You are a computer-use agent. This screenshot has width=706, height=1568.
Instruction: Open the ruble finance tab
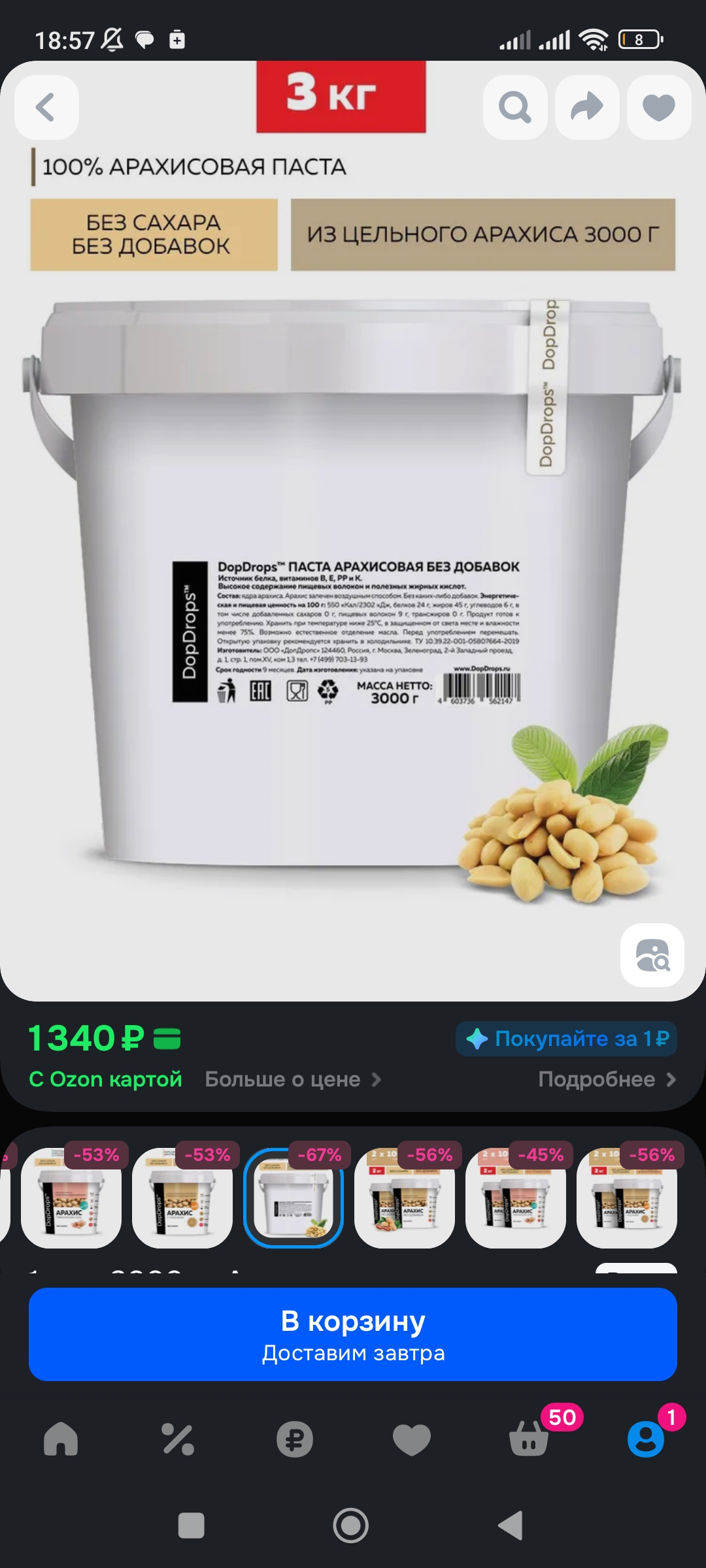click(x=295, y=1439)
